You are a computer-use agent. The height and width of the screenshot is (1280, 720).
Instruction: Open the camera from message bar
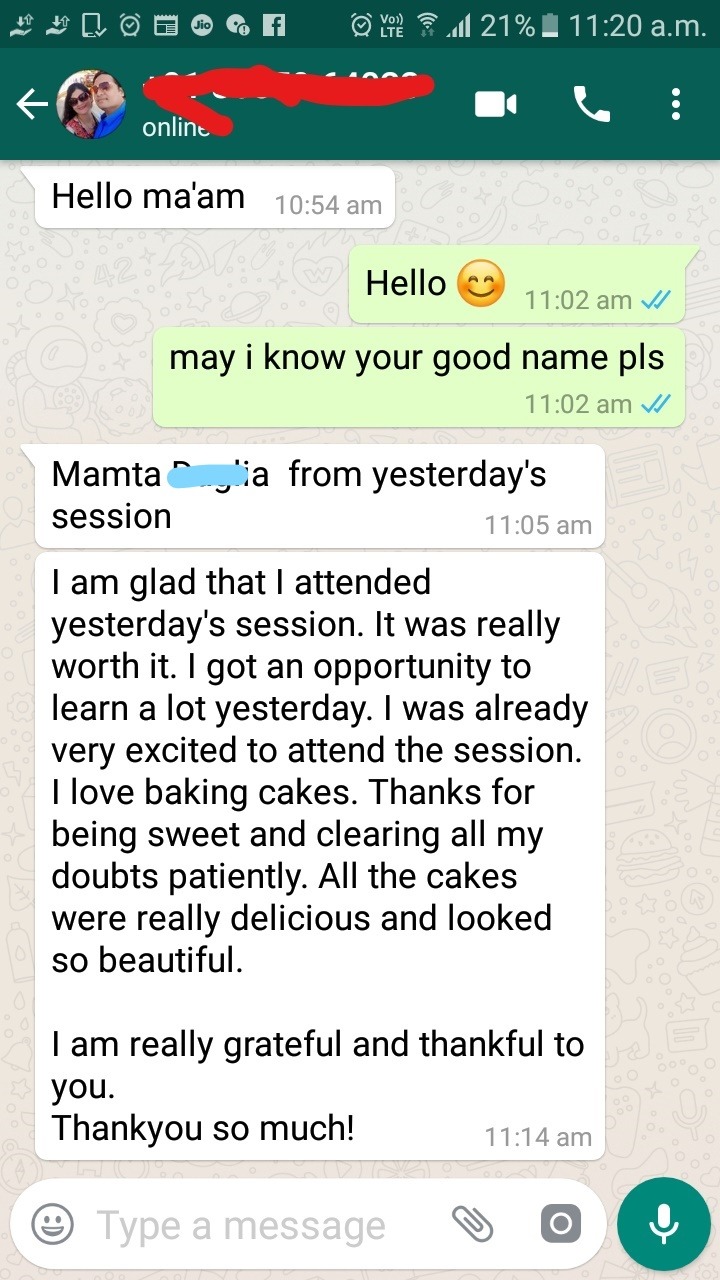click(x=560, y=1223)
